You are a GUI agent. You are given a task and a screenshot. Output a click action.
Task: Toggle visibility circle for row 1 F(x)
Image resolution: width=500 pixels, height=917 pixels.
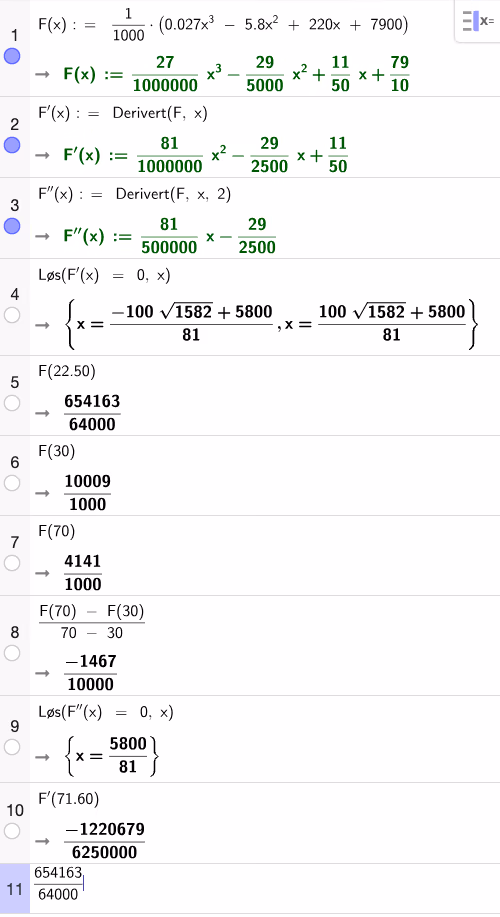(12, 57)
